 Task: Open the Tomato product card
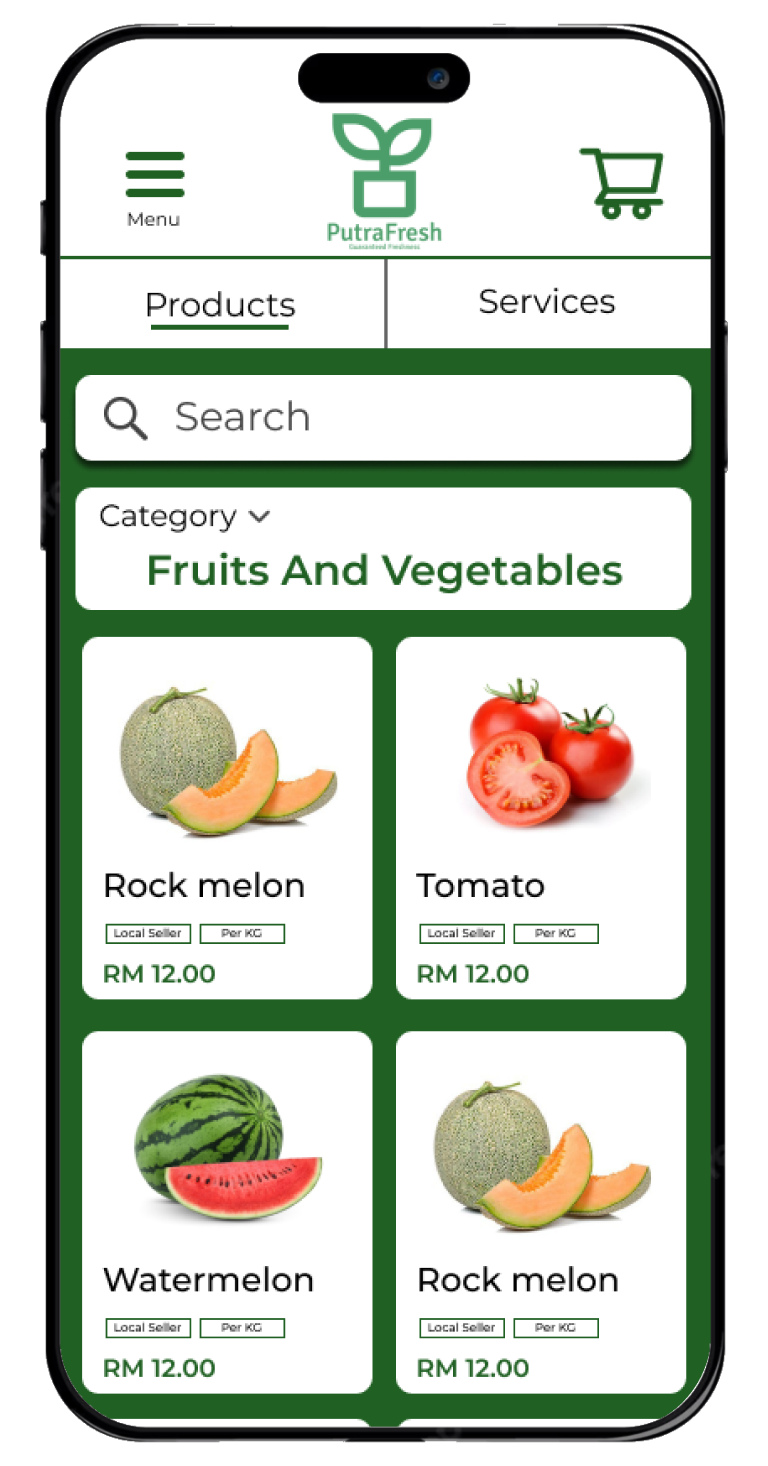[x=541, y=817]
